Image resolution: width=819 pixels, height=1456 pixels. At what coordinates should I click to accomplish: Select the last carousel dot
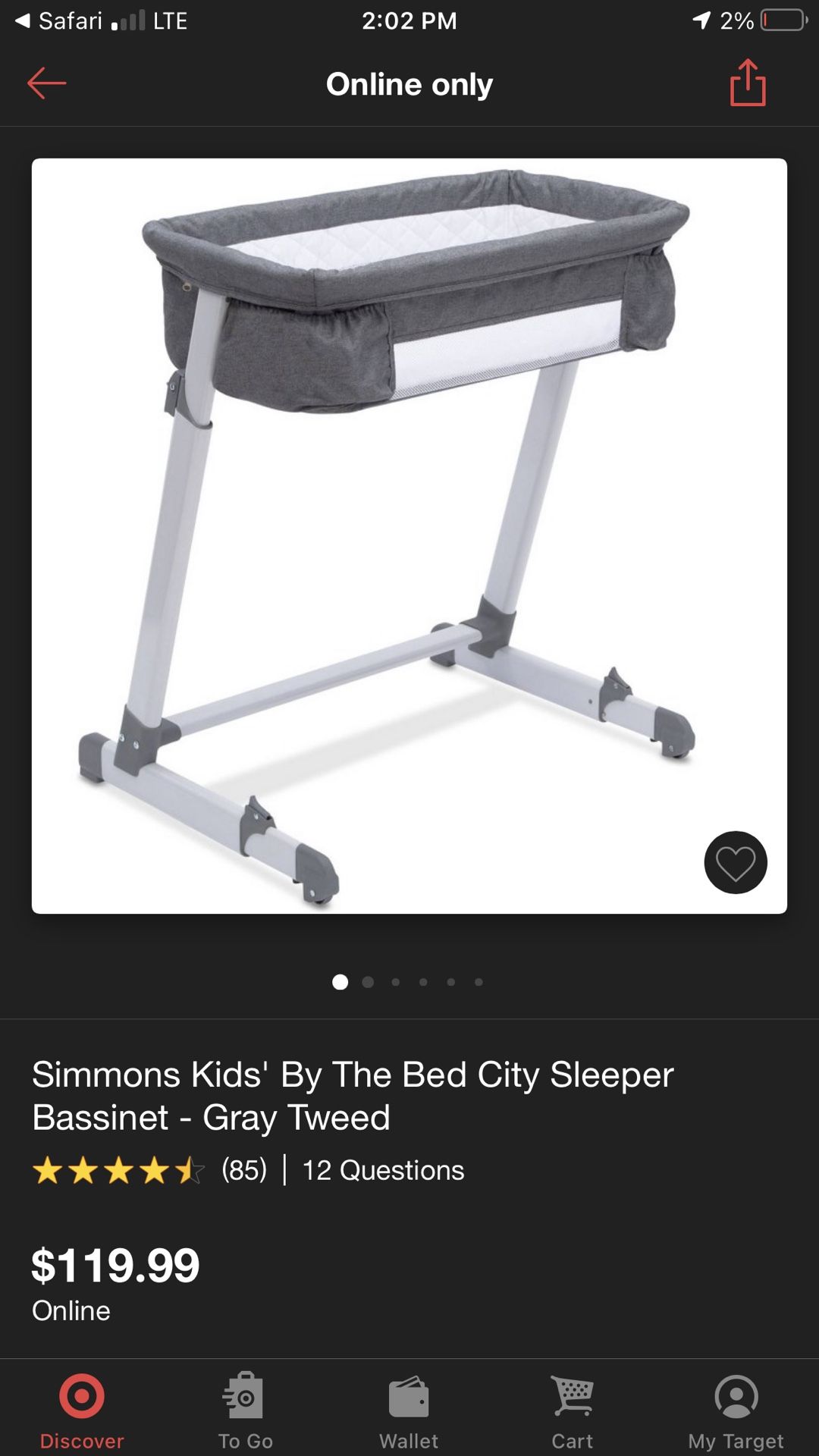[x=478, y=982]
